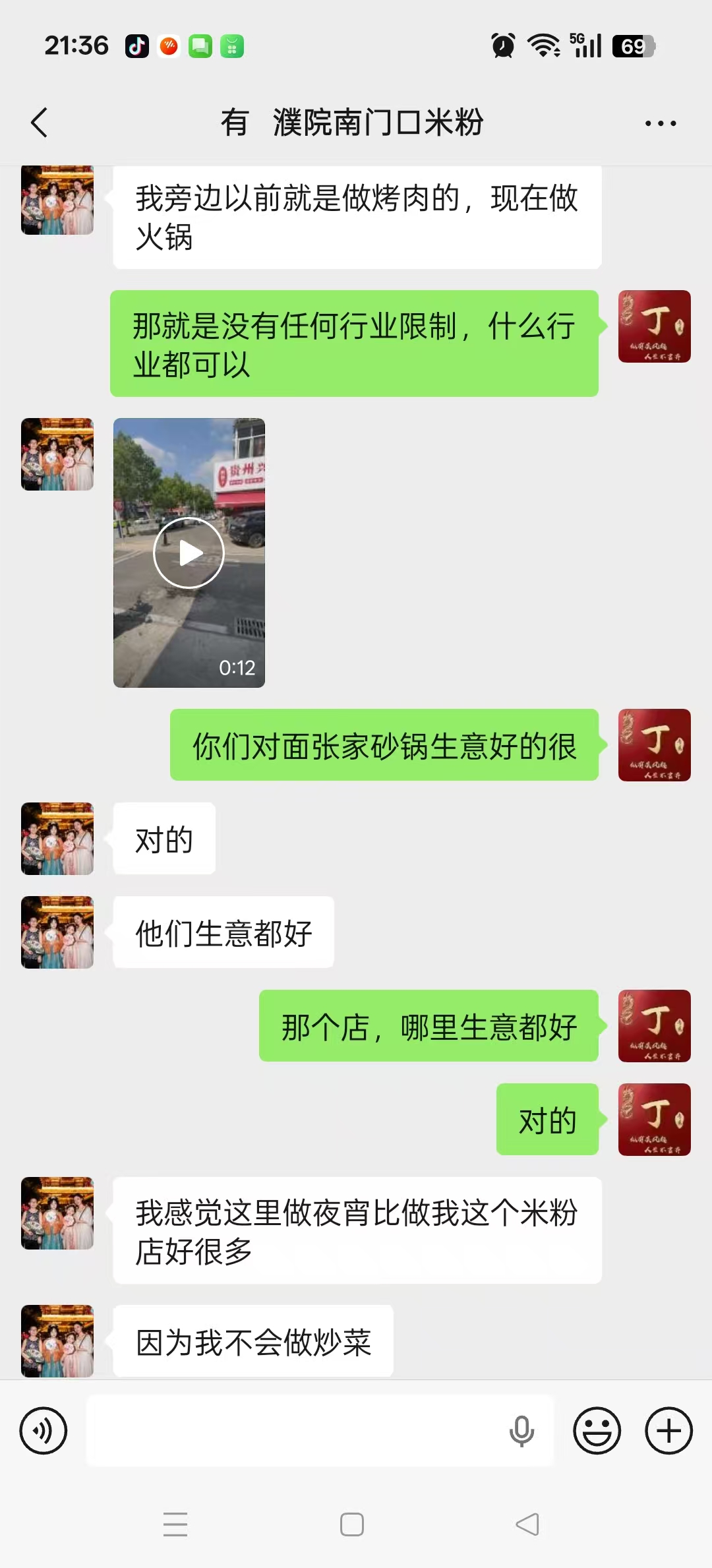Tap the green reply 对的
This screenshot has width=712, height=1568.
547,1120
